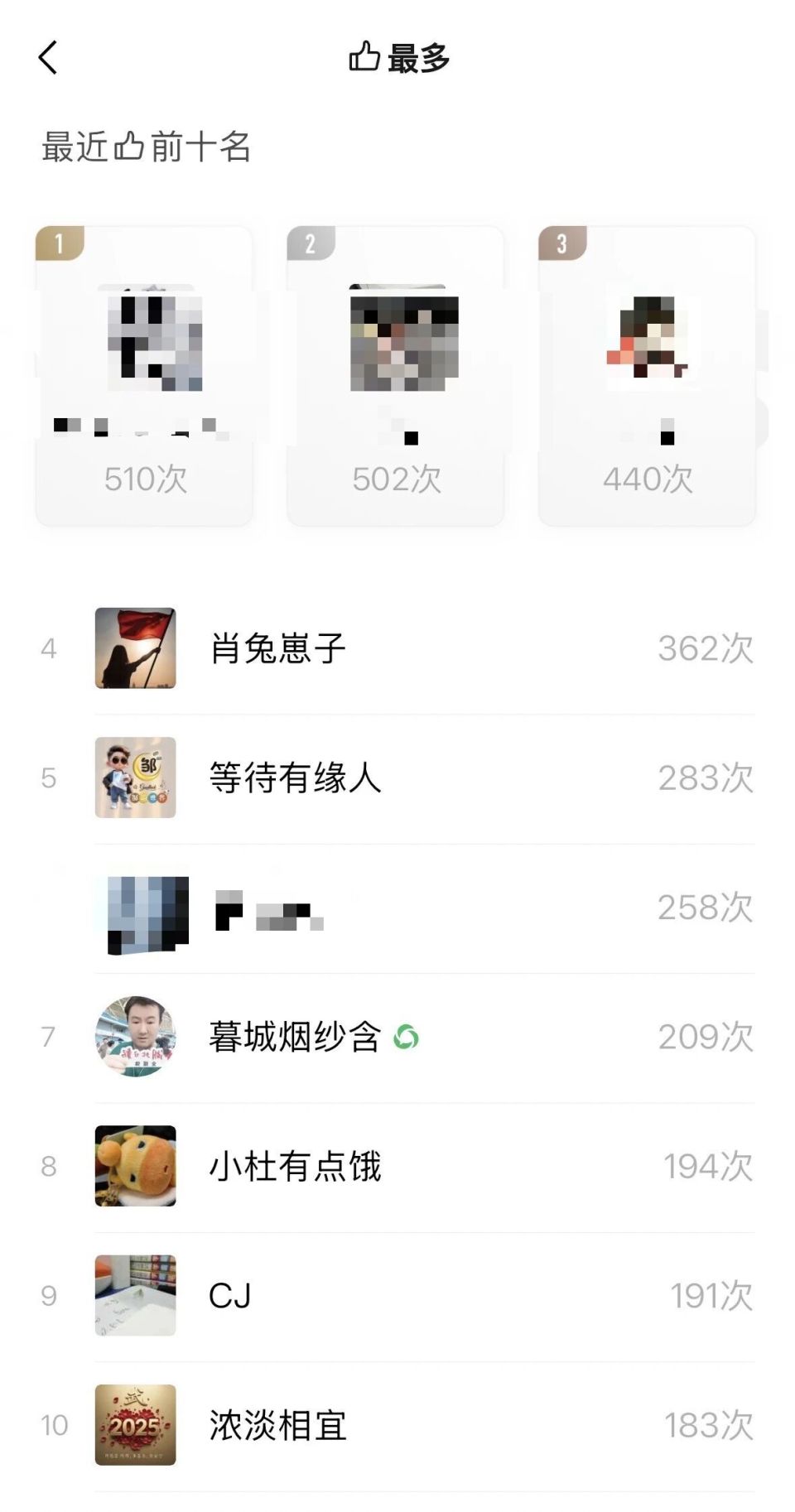
Task: Select the bronze rank 3 badge
Action: coord(561,242)
